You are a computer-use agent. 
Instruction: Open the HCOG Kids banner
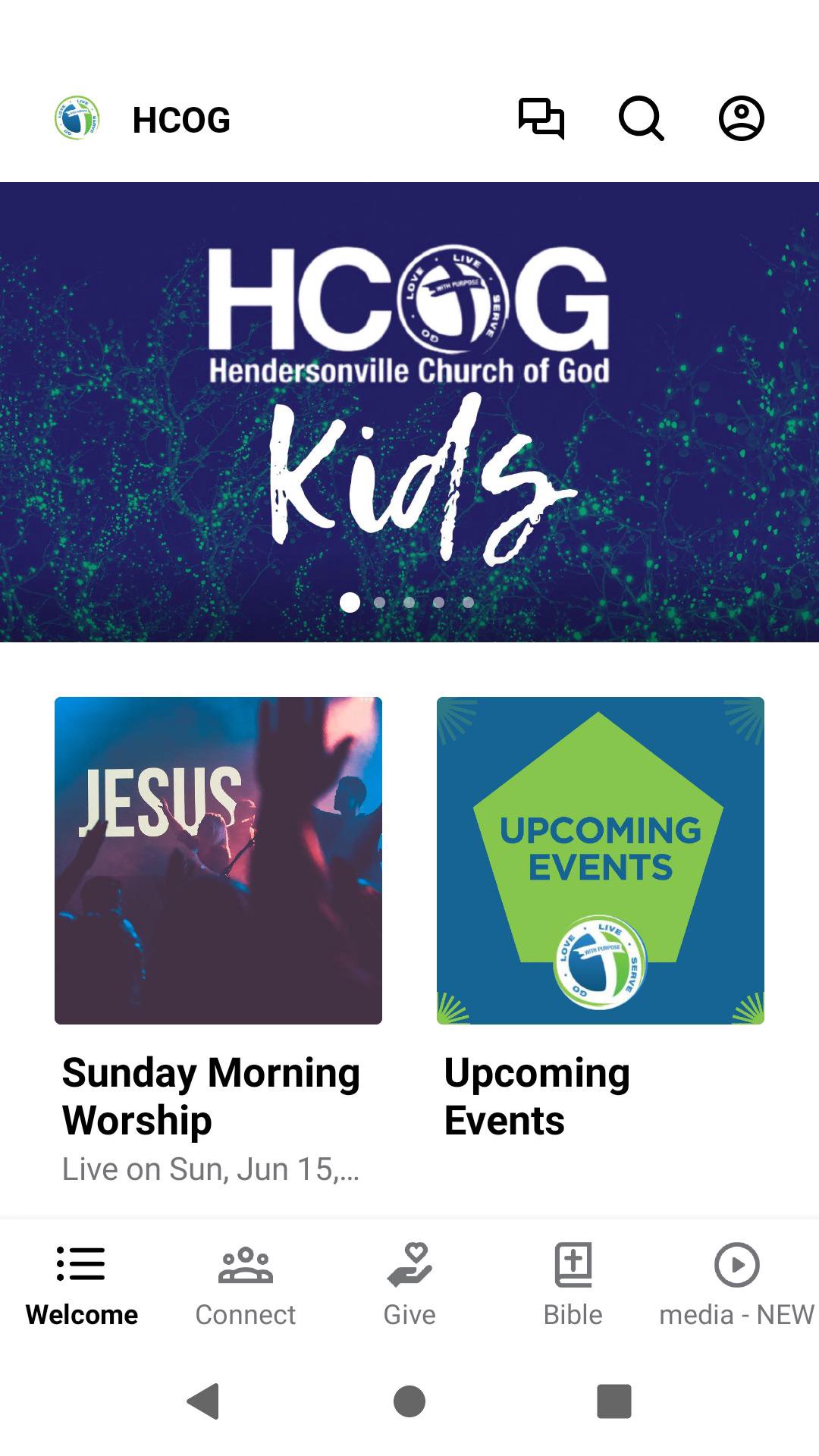point(409,411)
